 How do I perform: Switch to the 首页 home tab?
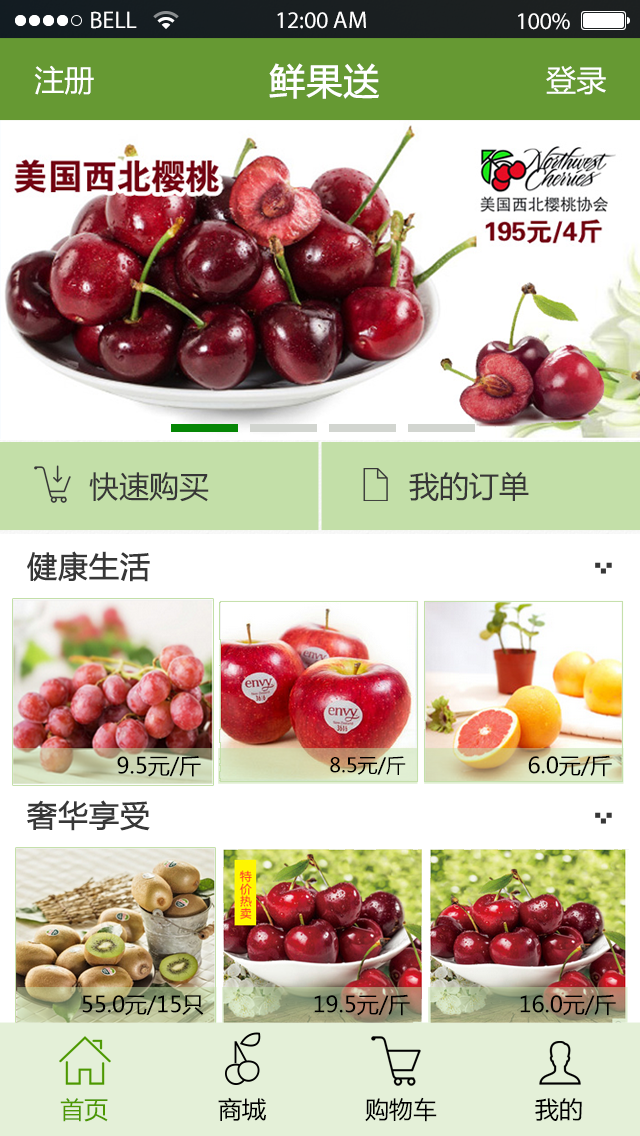[84, 1079]
